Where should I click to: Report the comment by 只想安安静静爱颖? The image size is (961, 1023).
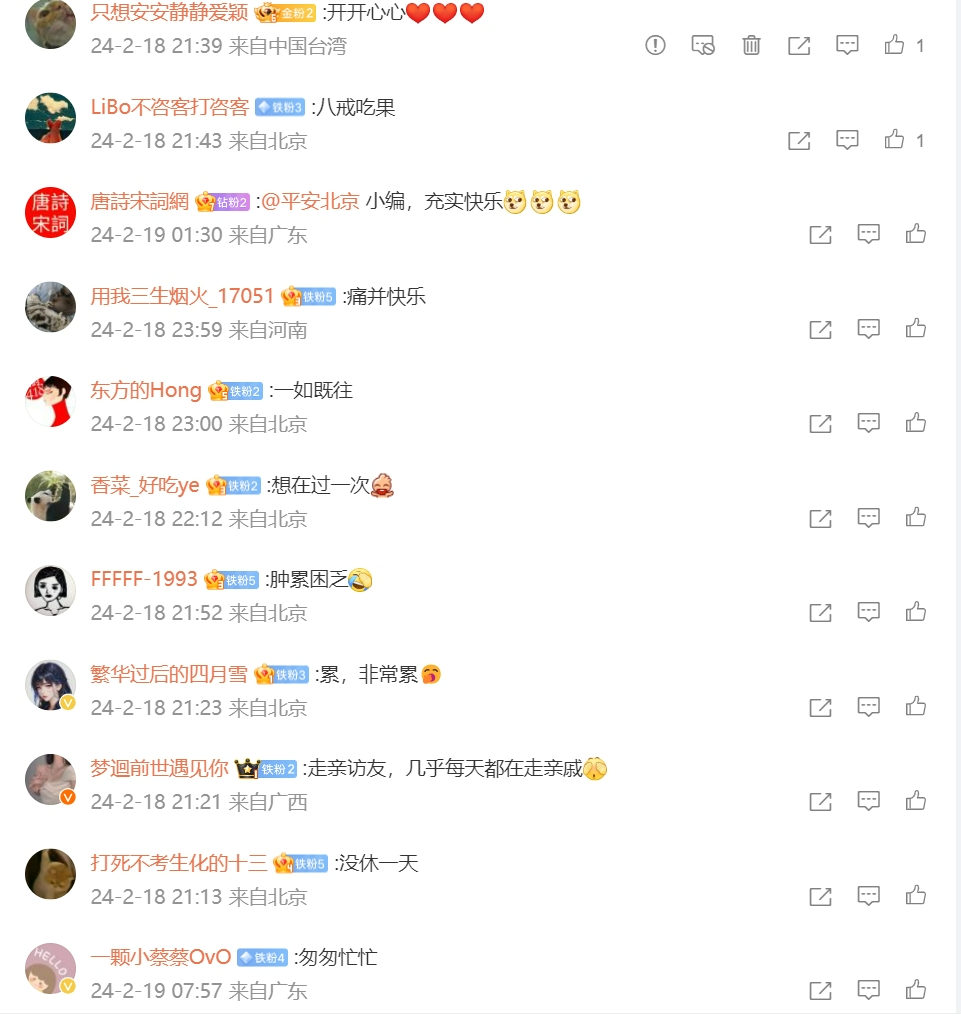click(655, 45)
